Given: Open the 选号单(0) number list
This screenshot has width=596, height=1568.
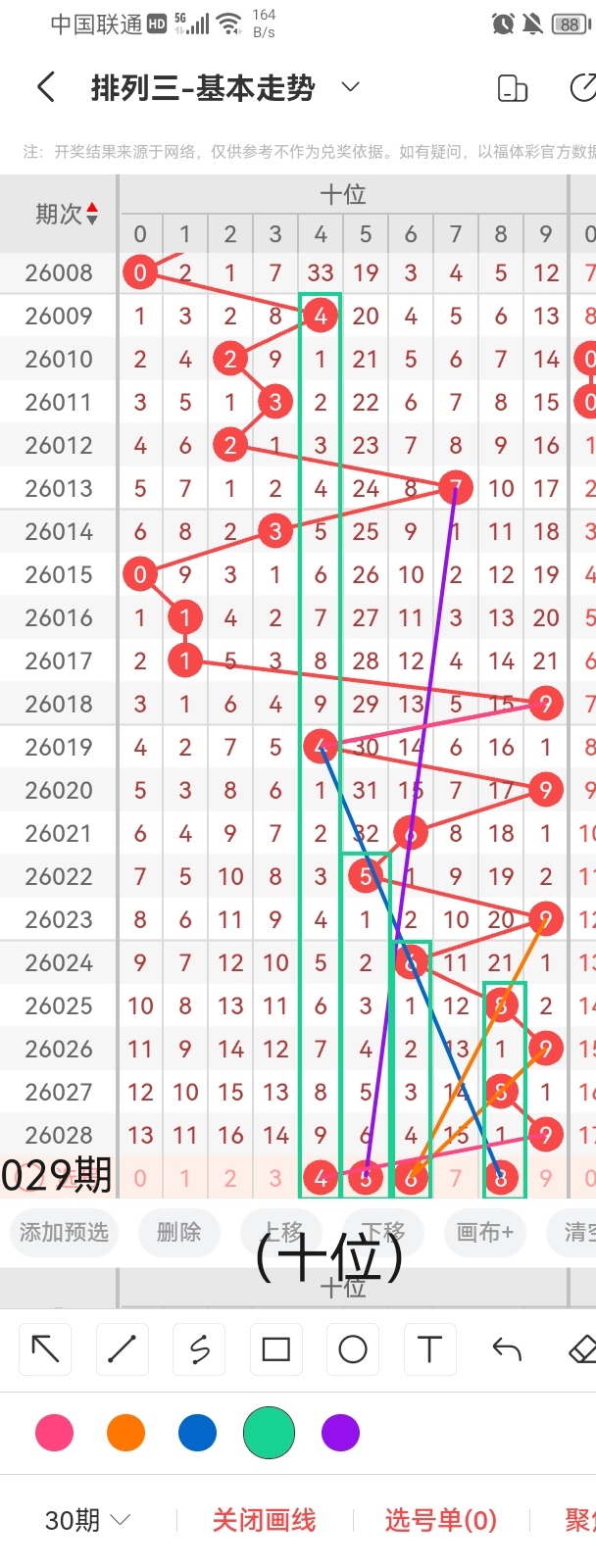Looking at the screenshot, I should pyautogui.click(x=440, y=1520).
